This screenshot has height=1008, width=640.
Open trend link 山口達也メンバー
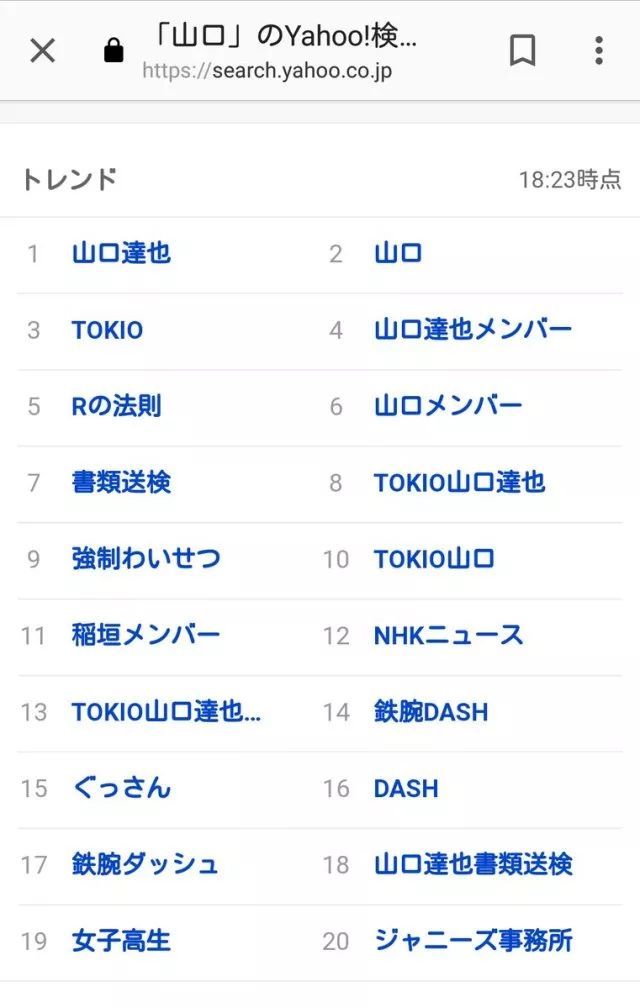pyautogui.click(x=473, y=330)
